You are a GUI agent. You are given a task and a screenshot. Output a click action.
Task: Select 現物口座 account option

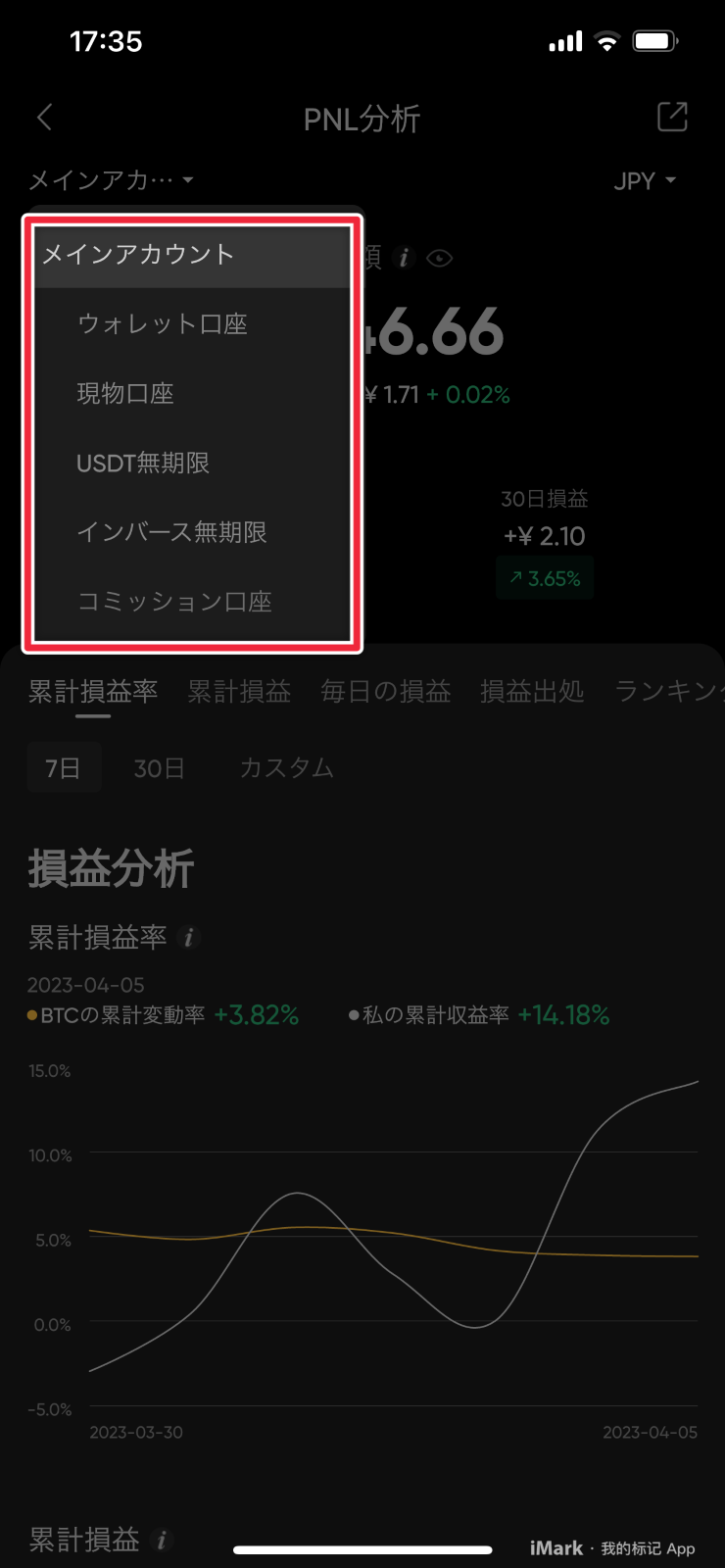click(125, 394)
